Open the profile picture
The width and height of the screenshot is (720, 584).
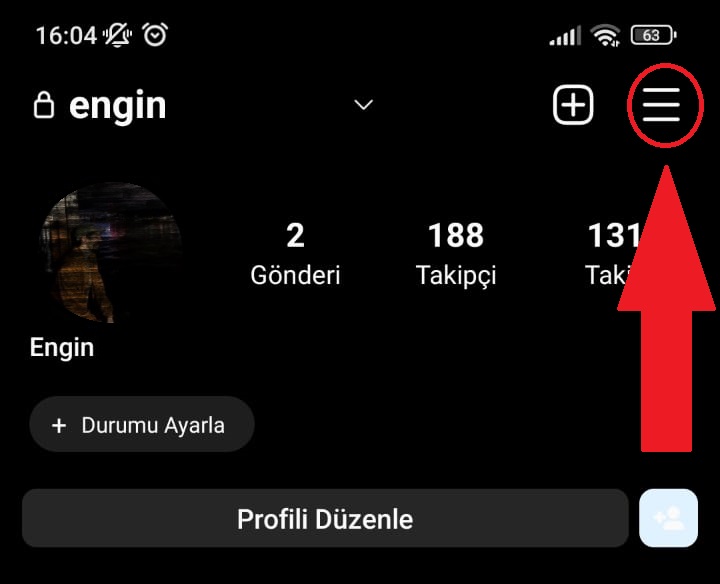point(110,253)
